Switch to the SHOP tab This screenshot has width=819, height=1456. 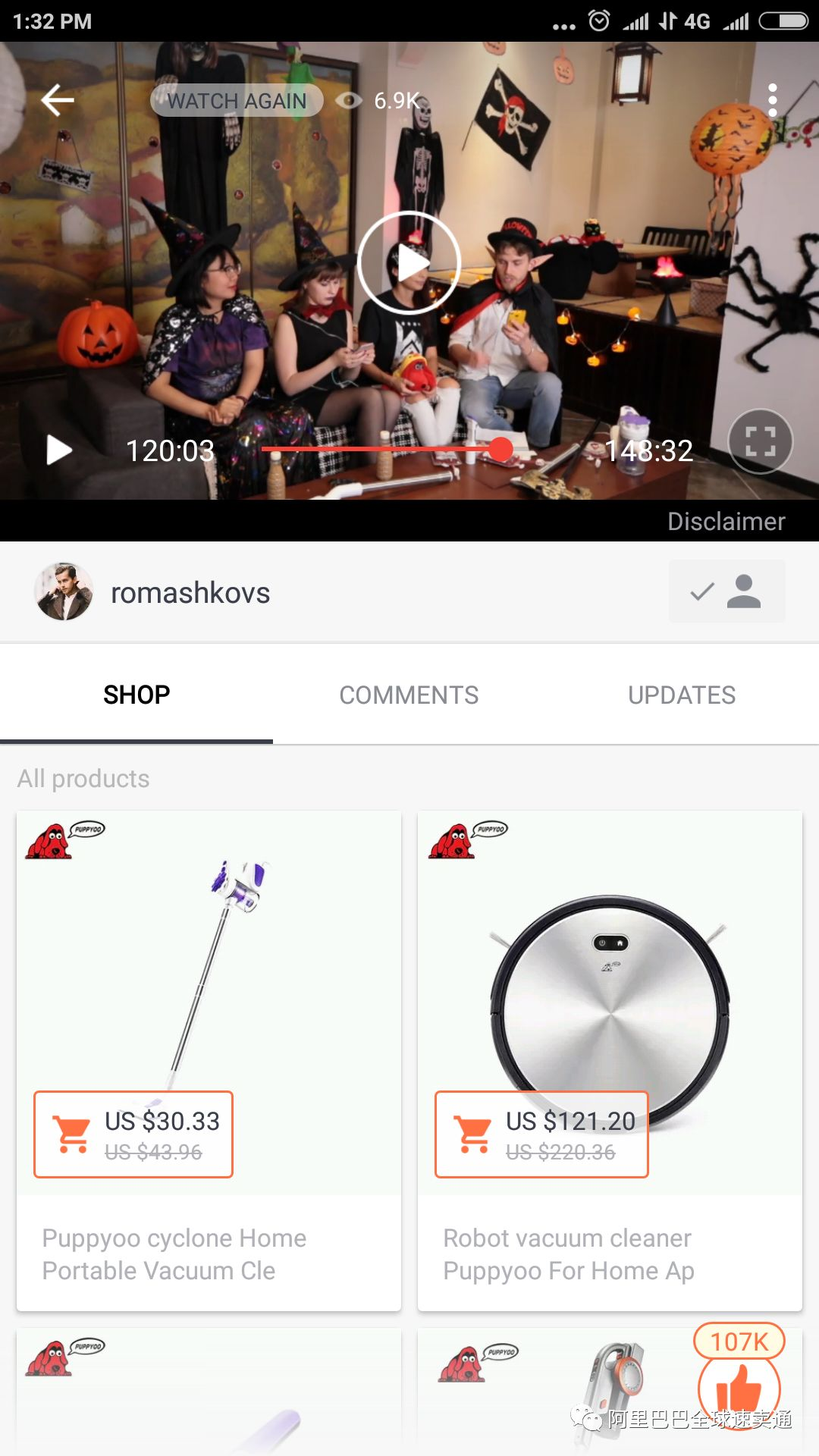[x=136, y=695]
